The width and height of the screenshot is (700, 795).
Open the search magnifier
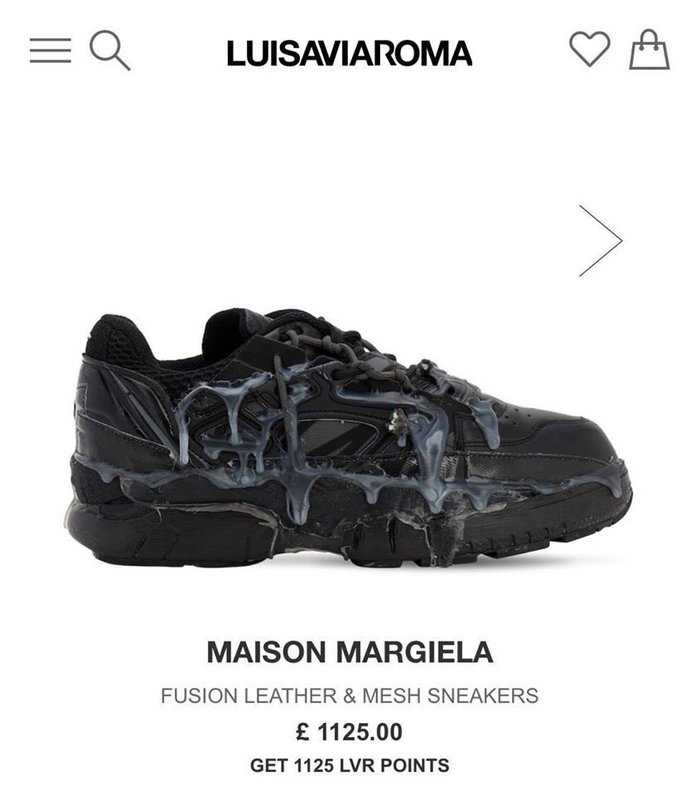coord(110,50)
